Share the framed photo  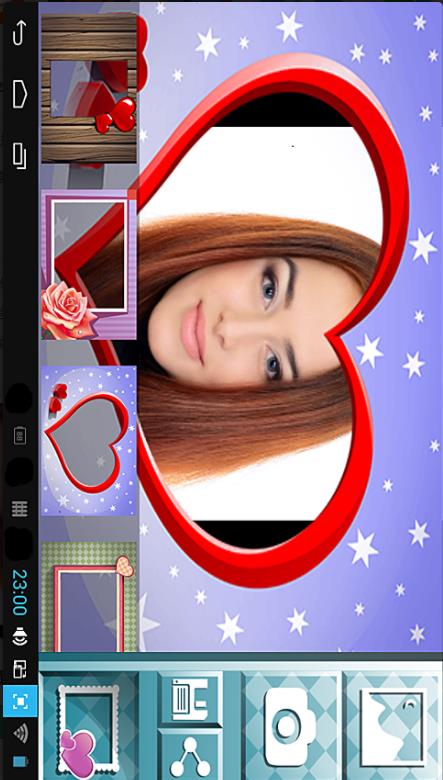coord(190,755)
